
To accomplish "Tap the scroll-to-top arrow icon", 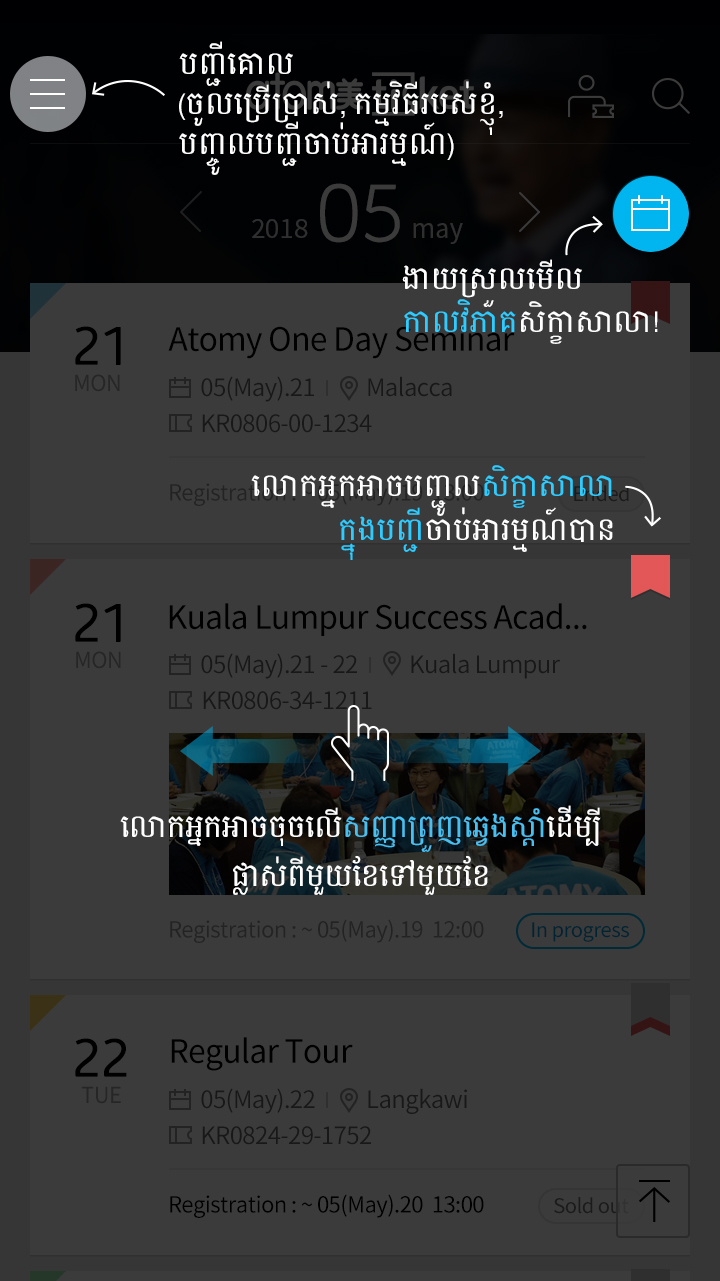I will tap(653, 1199).
